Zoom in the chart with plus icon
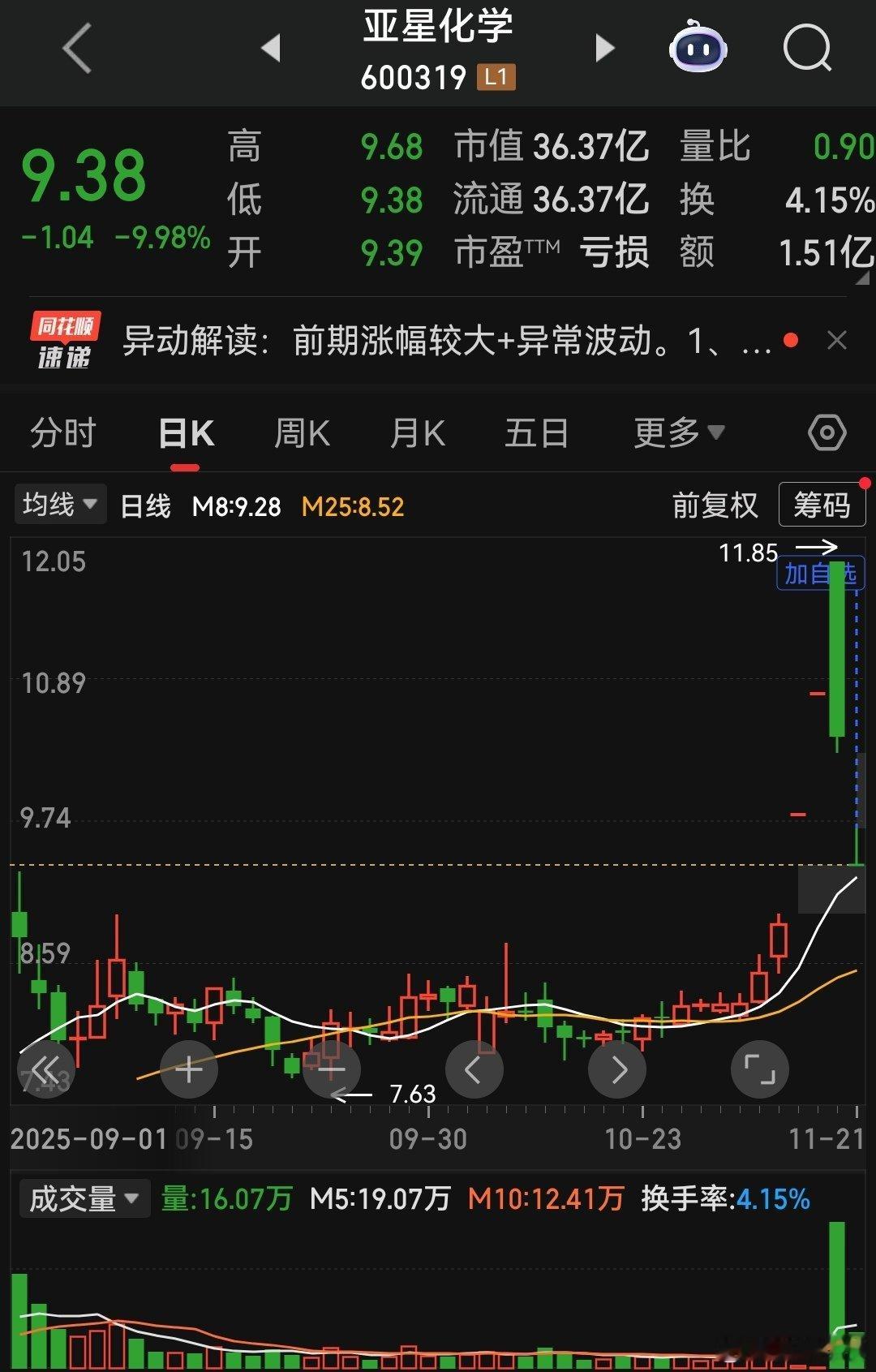The image size is (876, 1372). coord(188,1069)
